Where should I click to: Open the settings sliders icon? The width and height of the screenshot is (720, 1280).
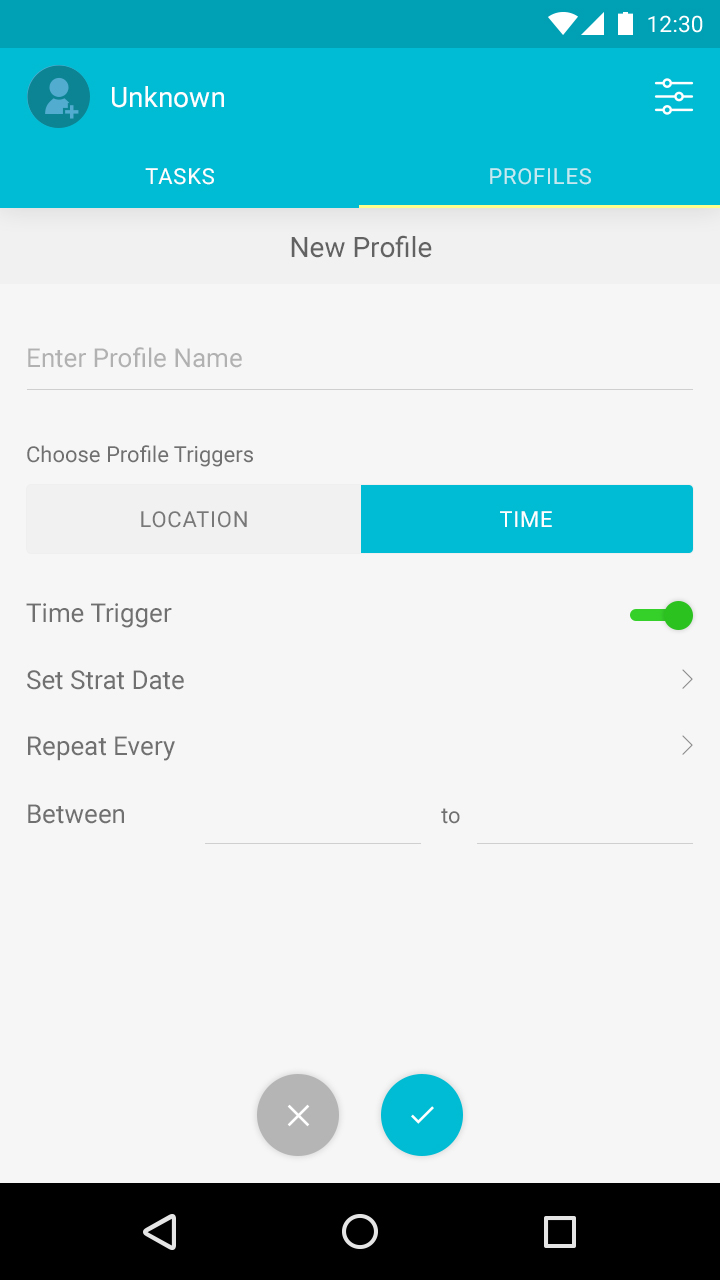pyautogui.click(x=674, y=97)
